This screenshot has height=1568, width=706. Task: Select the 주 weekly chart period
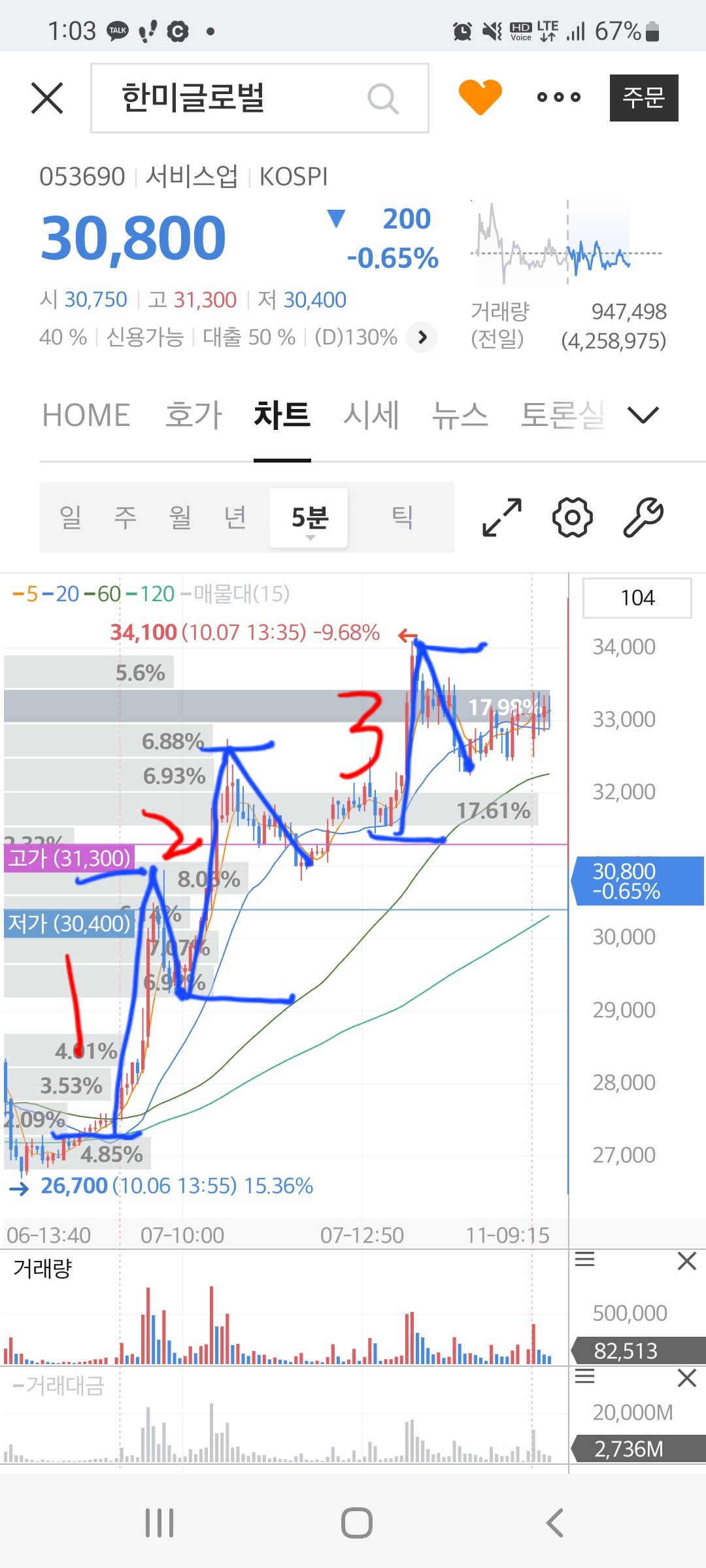[x=126, y=517]
